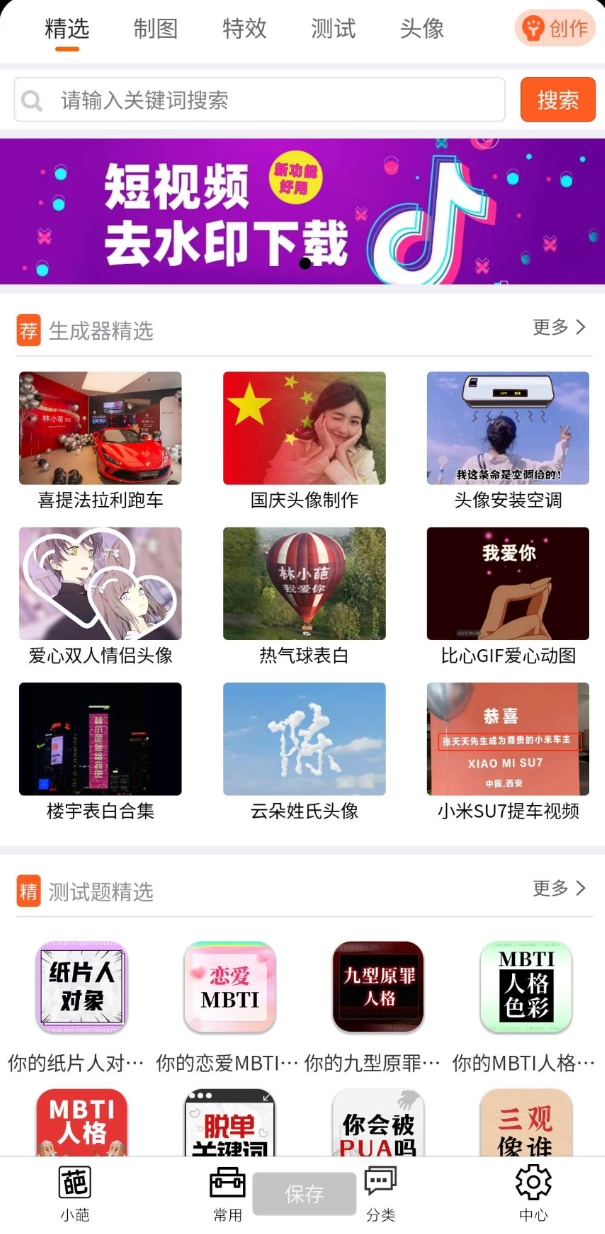Screen dimensions: 605x1234
Task: View 更多 in 生成器精选
Action: coord(559,327)
